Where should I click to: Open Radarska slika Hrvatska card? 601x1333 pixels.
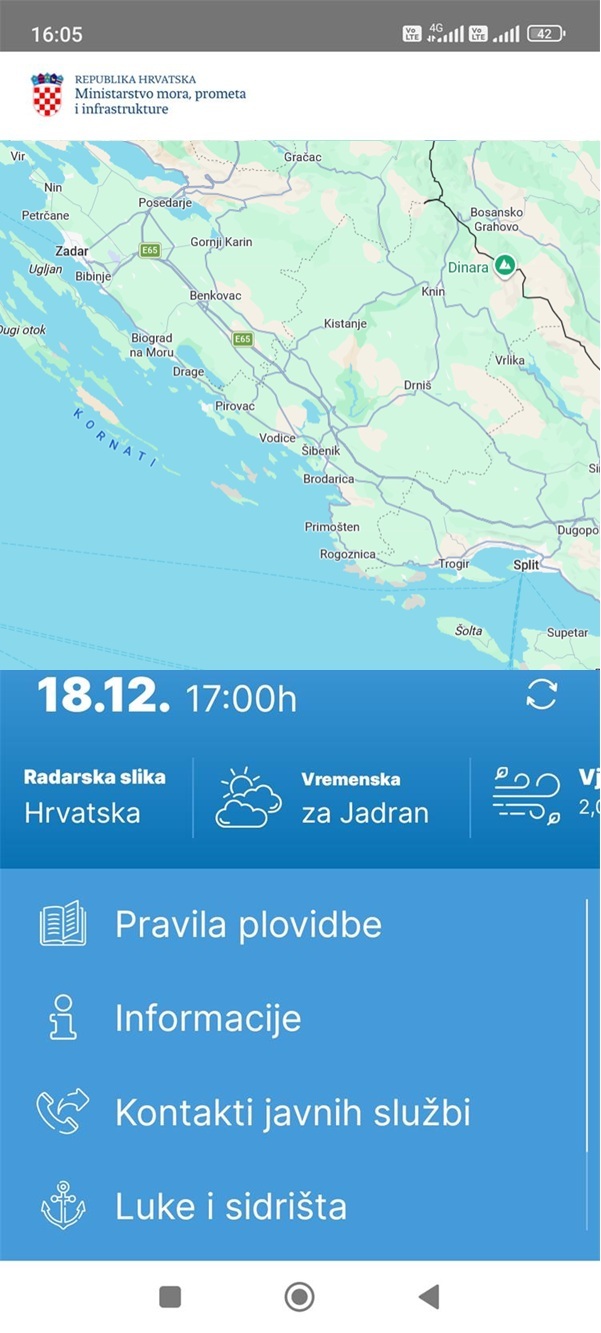[x=95, y=796]
